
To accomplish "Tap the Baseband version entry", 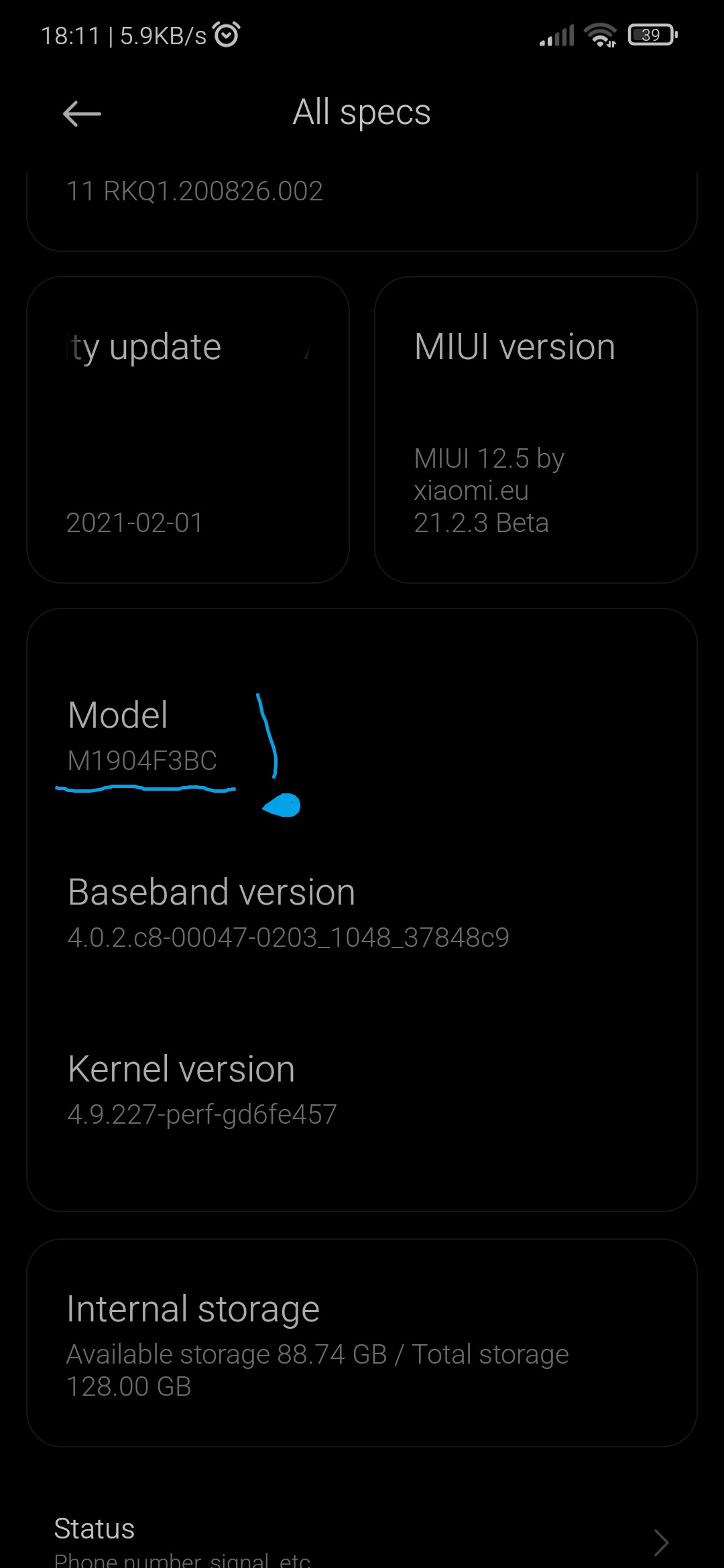I will point(362,913).
